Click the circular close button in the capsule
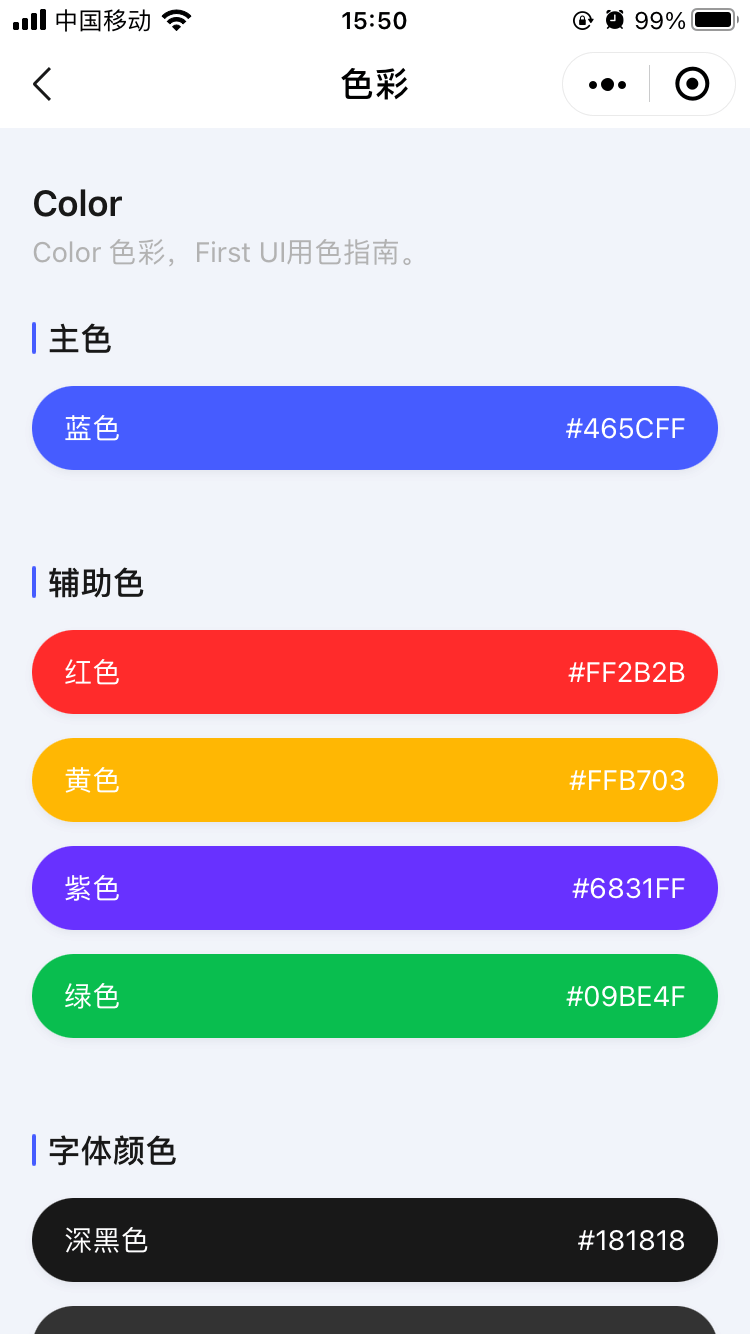Viewport: 750px width, 1334px height. coord(692,84)
